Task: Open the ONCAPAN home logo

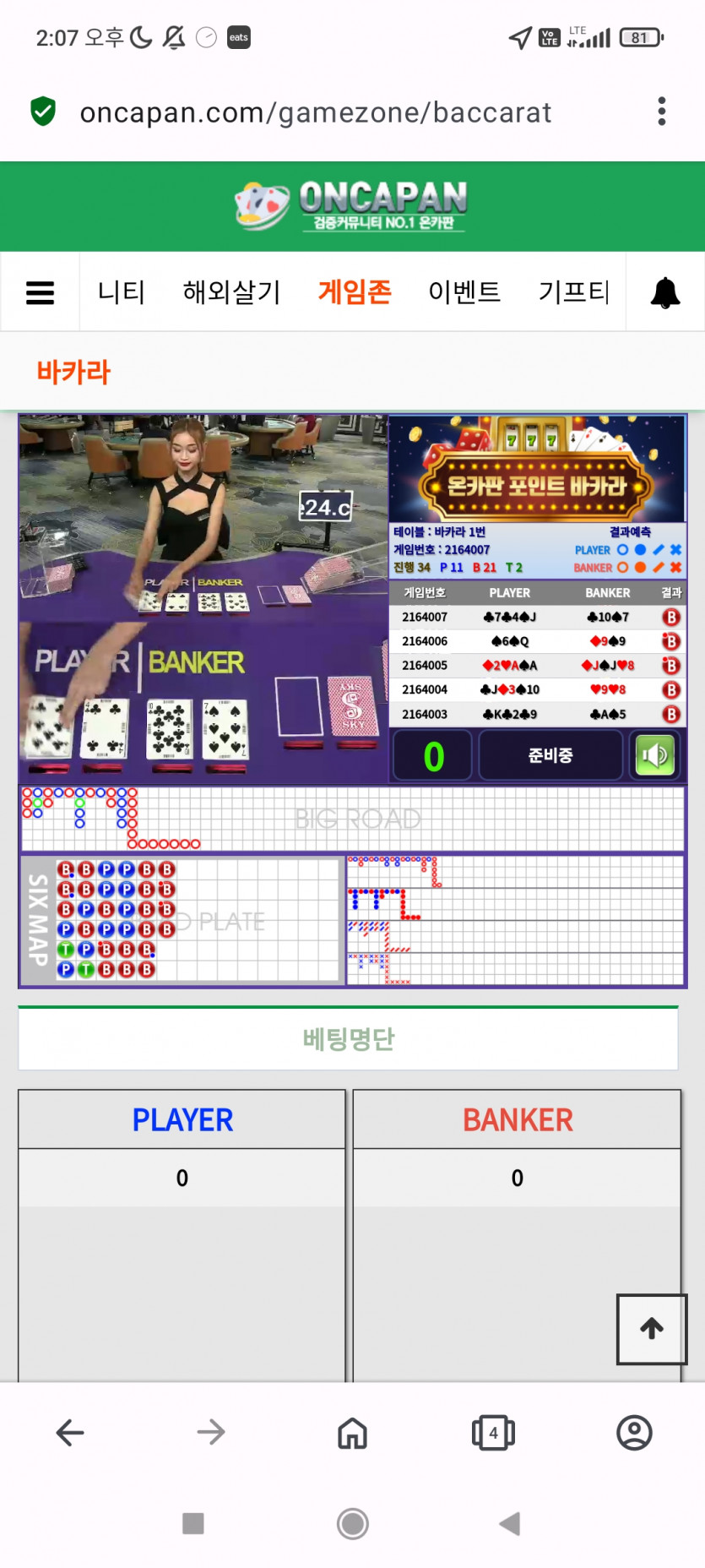Action: [x=352, y=205]
